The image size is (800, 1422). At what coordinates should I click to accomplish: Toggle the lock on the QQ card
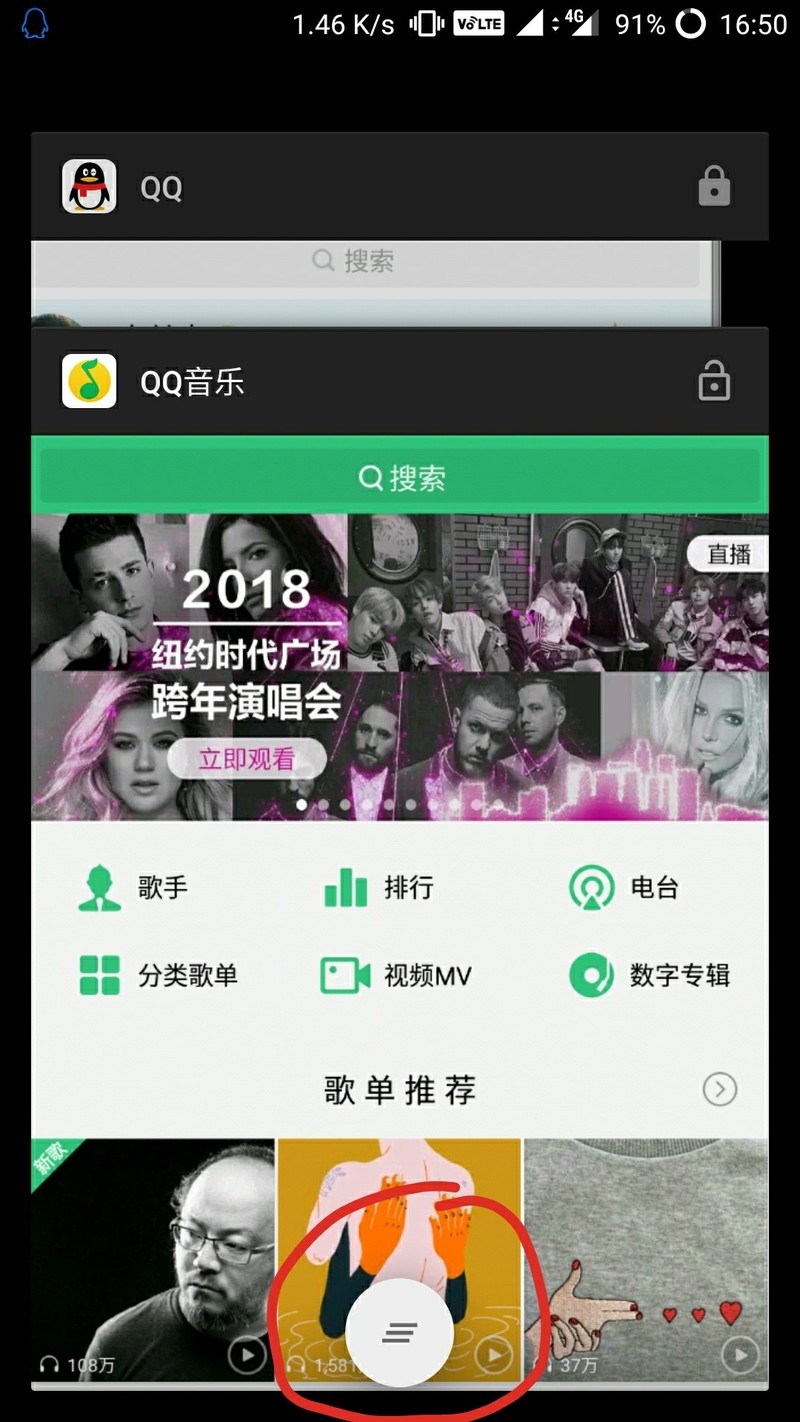(x=714, y=186)
